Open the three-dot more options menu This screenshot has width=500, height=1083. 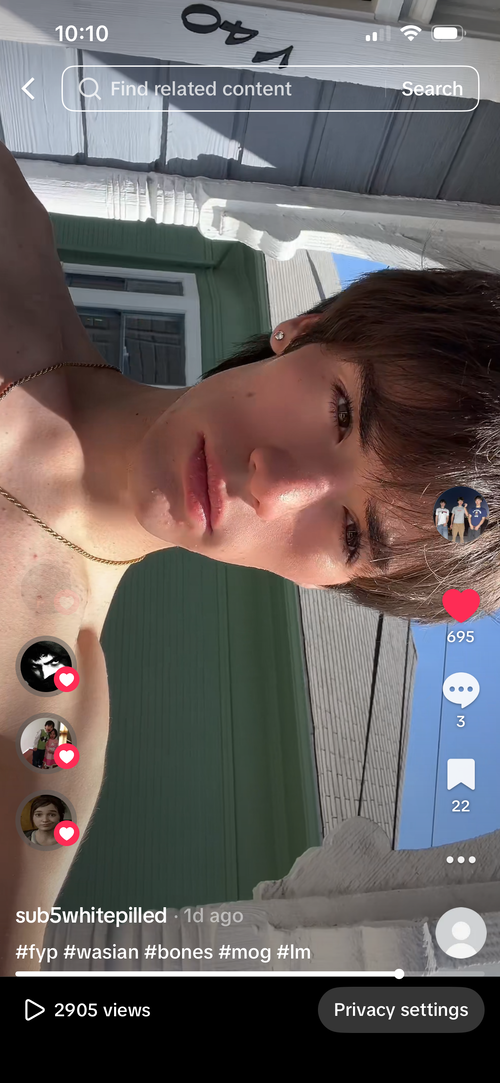coord(461,860)
